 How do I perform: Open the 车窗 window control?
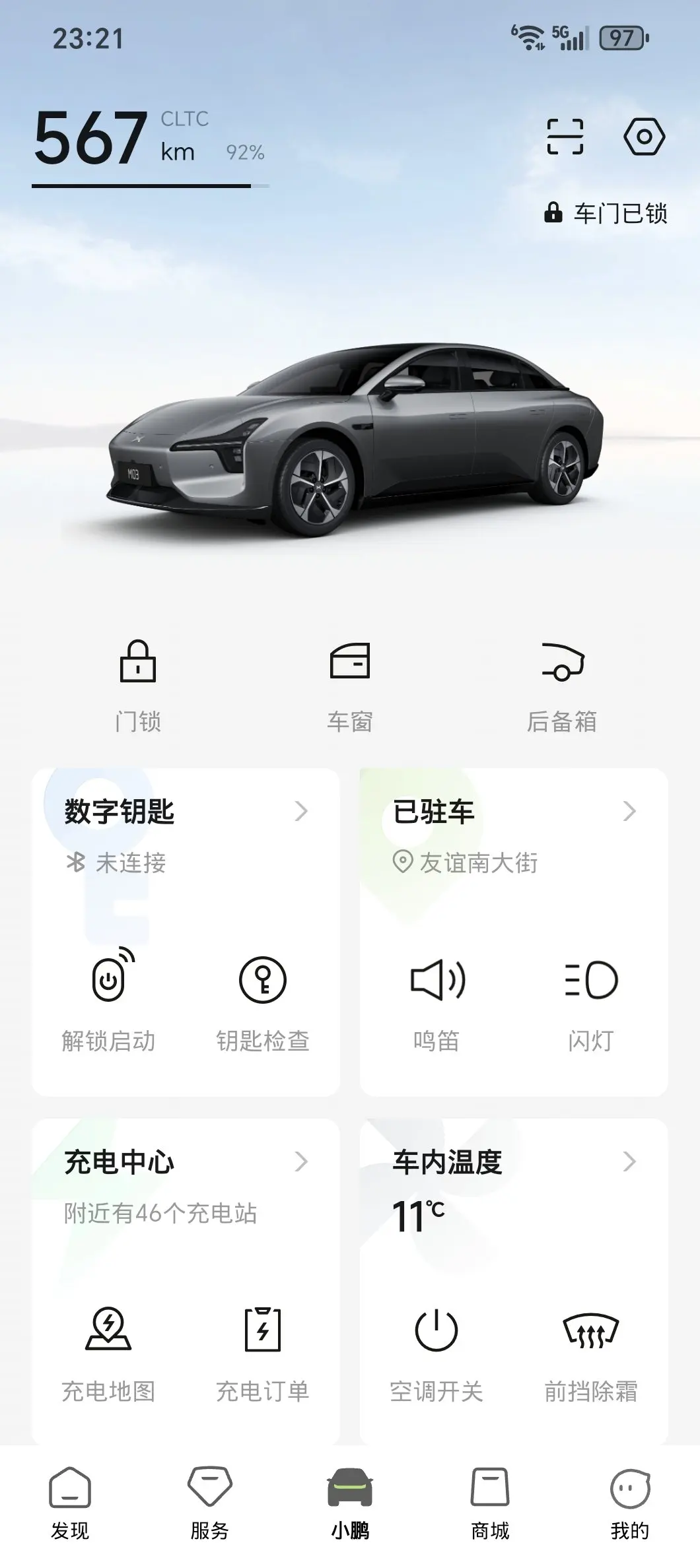pos(350,686)
